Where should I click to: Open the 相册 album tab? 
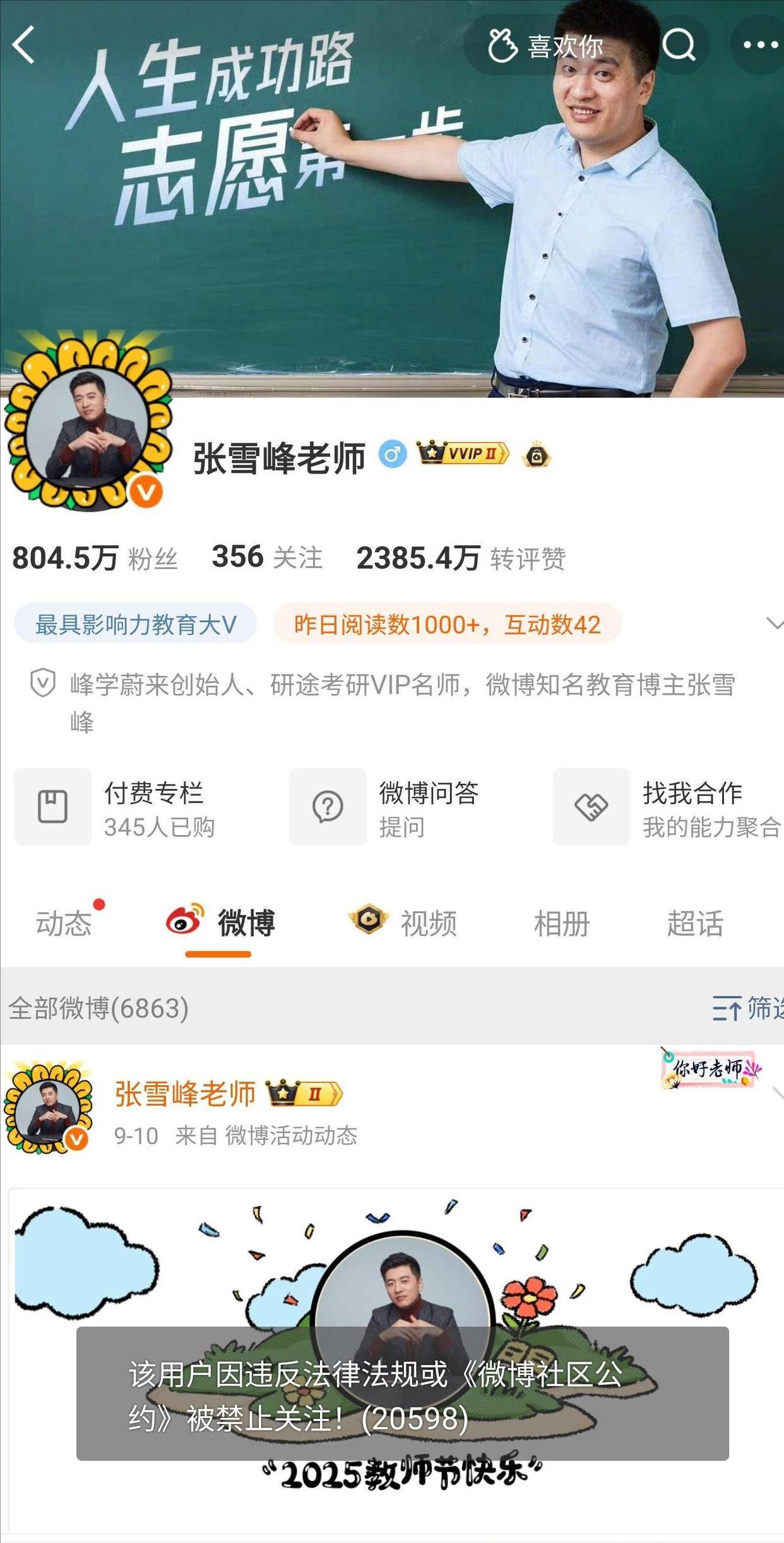562,923
